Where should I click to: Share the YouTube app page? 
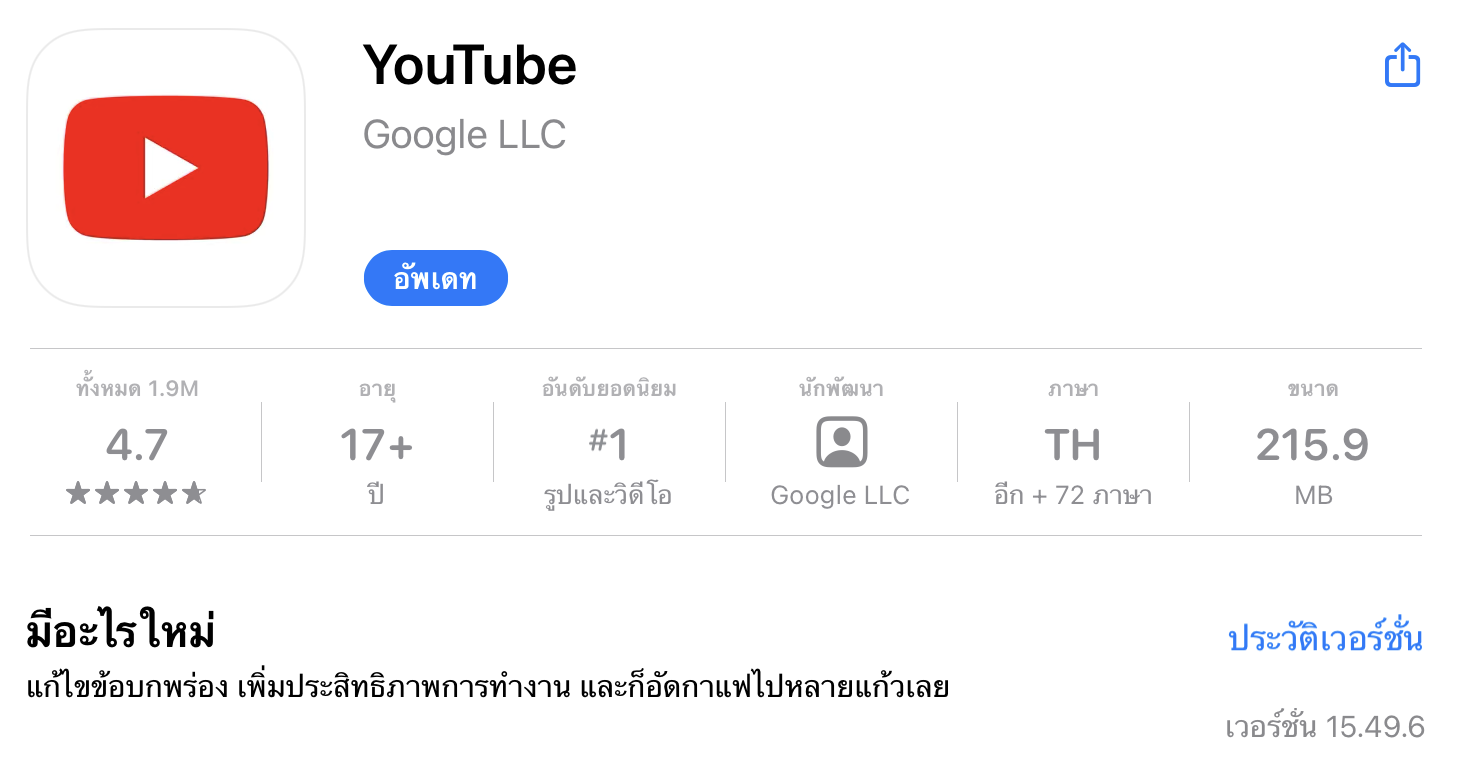[1402, 66]
